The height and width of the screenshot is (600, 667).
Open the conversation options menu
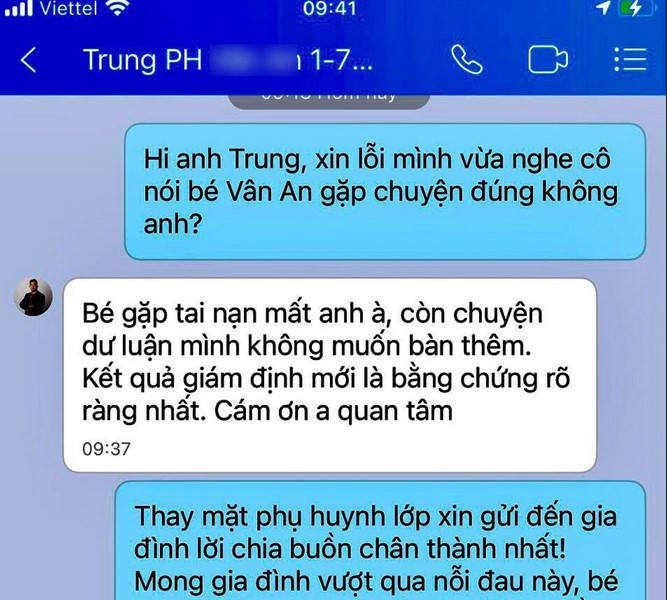coord(629,60)
